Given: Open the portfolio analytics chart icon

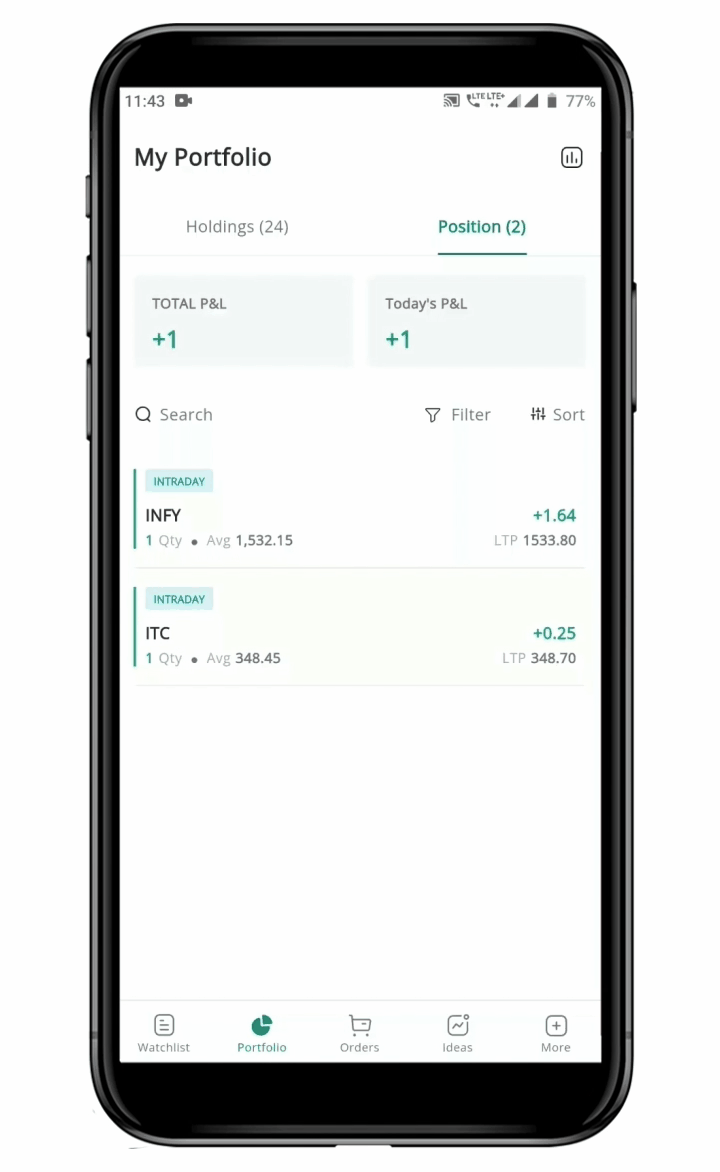Looking at the screenshot, I should pyautogui.click(x=571, y=158).
